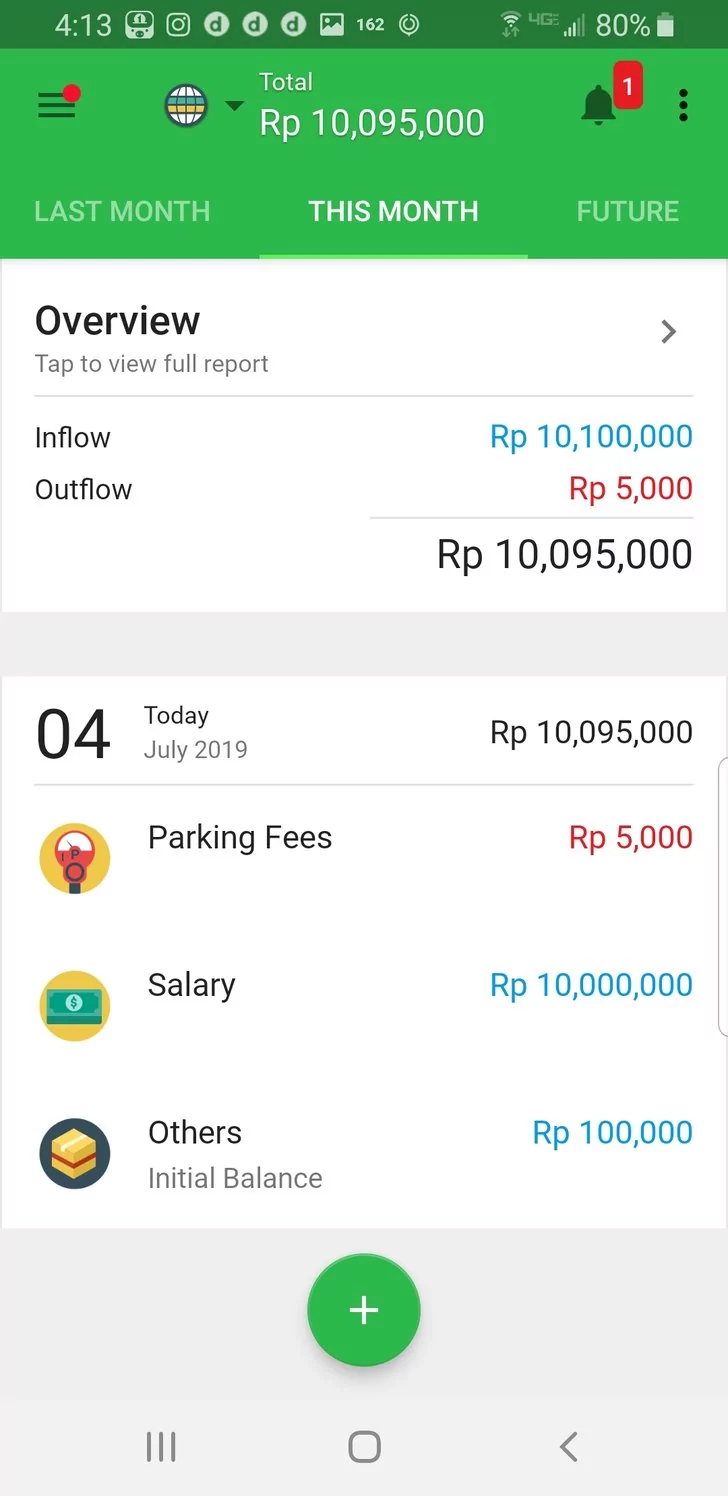Go back using the system back button
The width and height of the screenshot is (728, 1496).
(x=568, y=1446)
